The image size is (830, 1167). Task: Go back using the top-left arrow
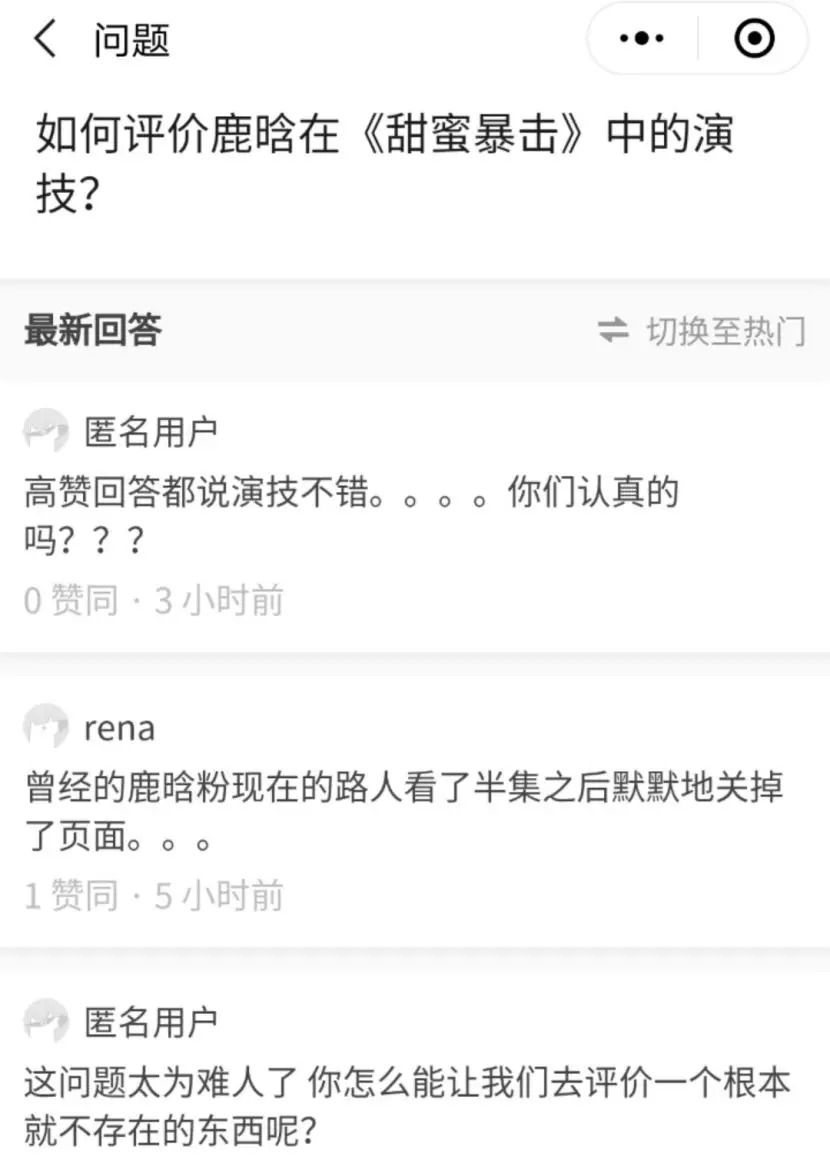click(x=45, y=40)
